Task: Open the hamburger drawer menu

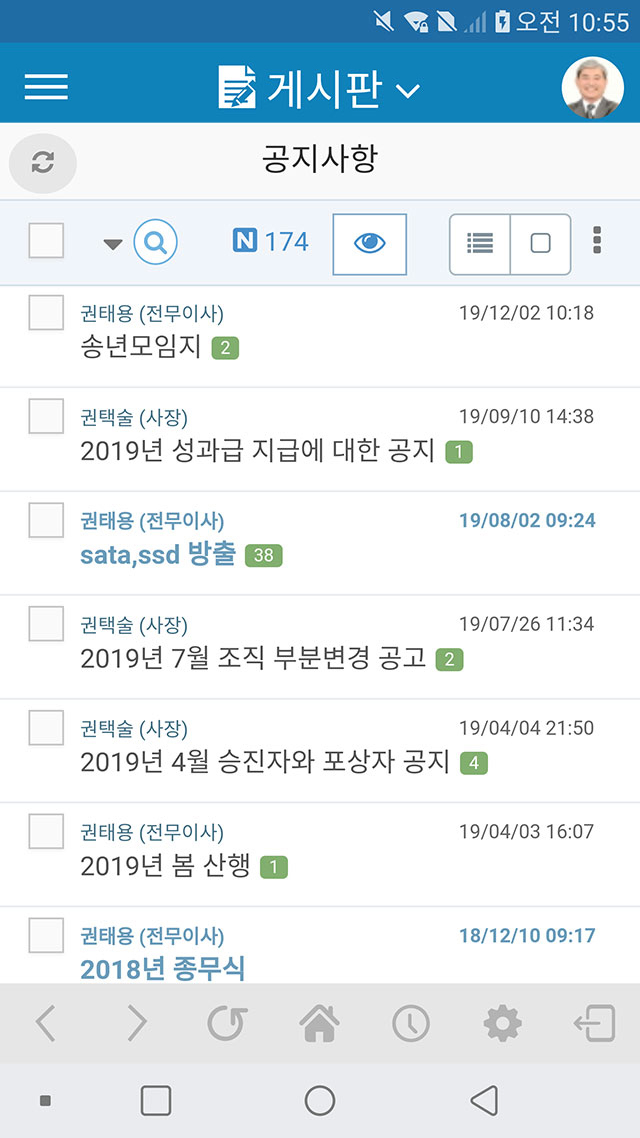Action: click(46, 87)
